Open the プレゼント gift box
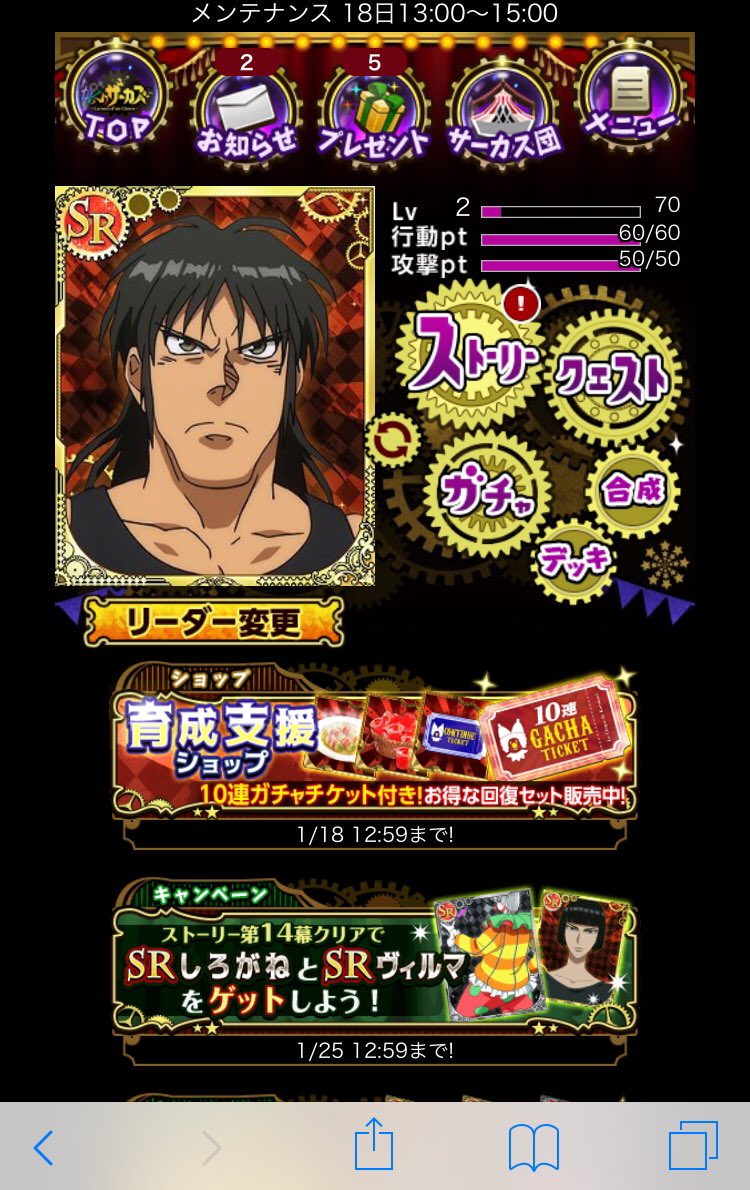Image resolution: width=750 pixels, height=1190 pixels. pyautogui.click(x=374, y=112)
